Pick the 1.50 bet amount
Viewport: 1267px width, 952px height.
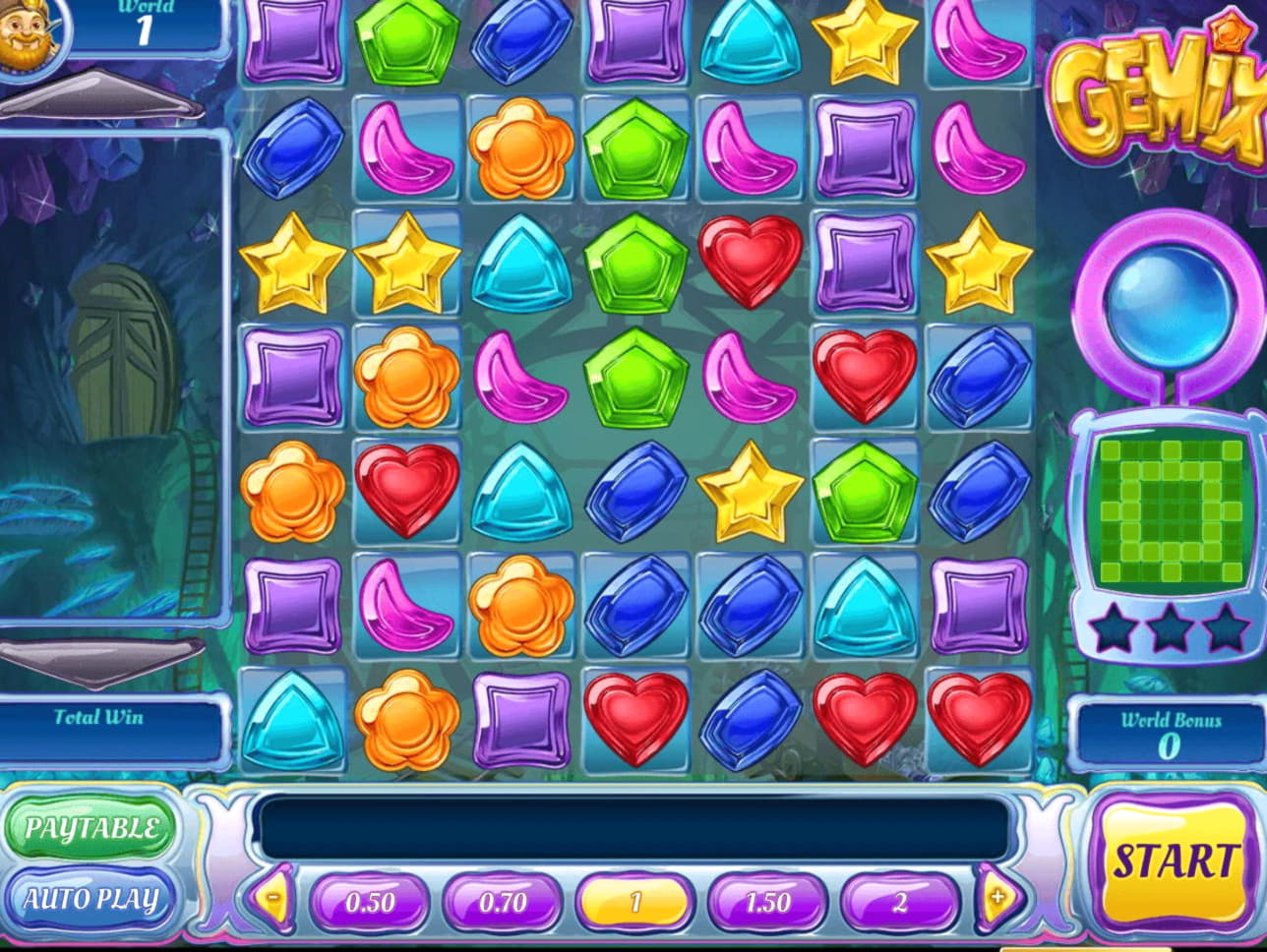(767, 903)
